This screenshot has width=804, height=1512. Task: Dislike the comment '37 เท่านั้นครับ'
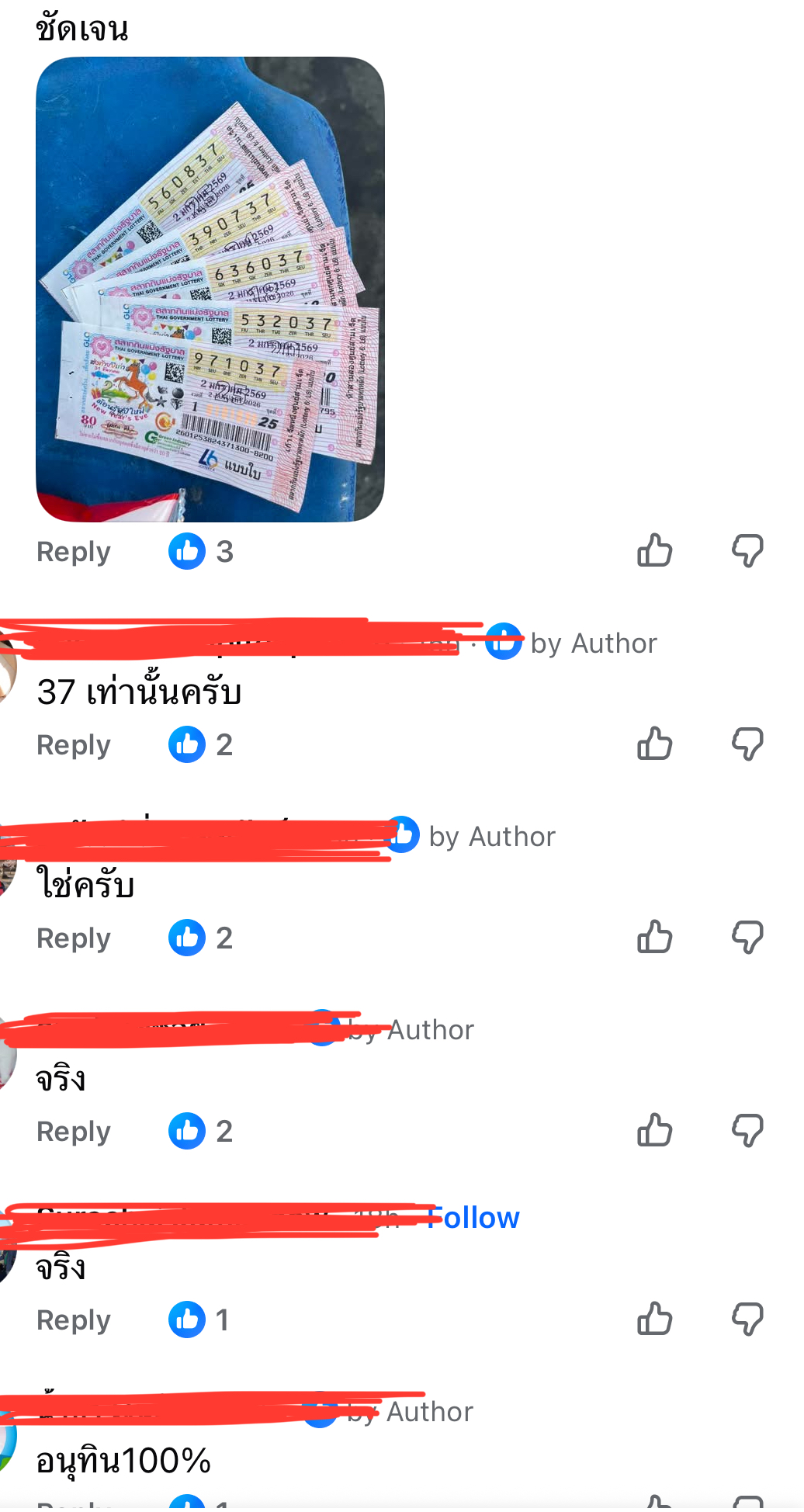click(x=747, y=744)
